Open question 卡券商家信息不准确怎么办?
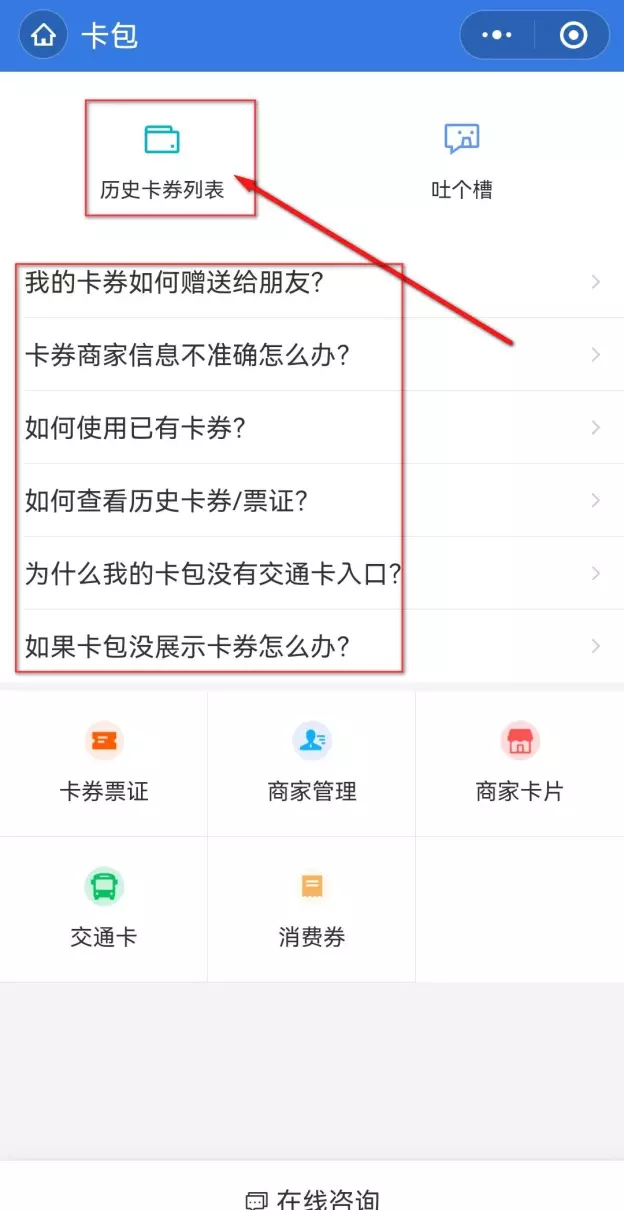Screen dimensions: 624x1210 pyautogui.click(x=312, y=355)
